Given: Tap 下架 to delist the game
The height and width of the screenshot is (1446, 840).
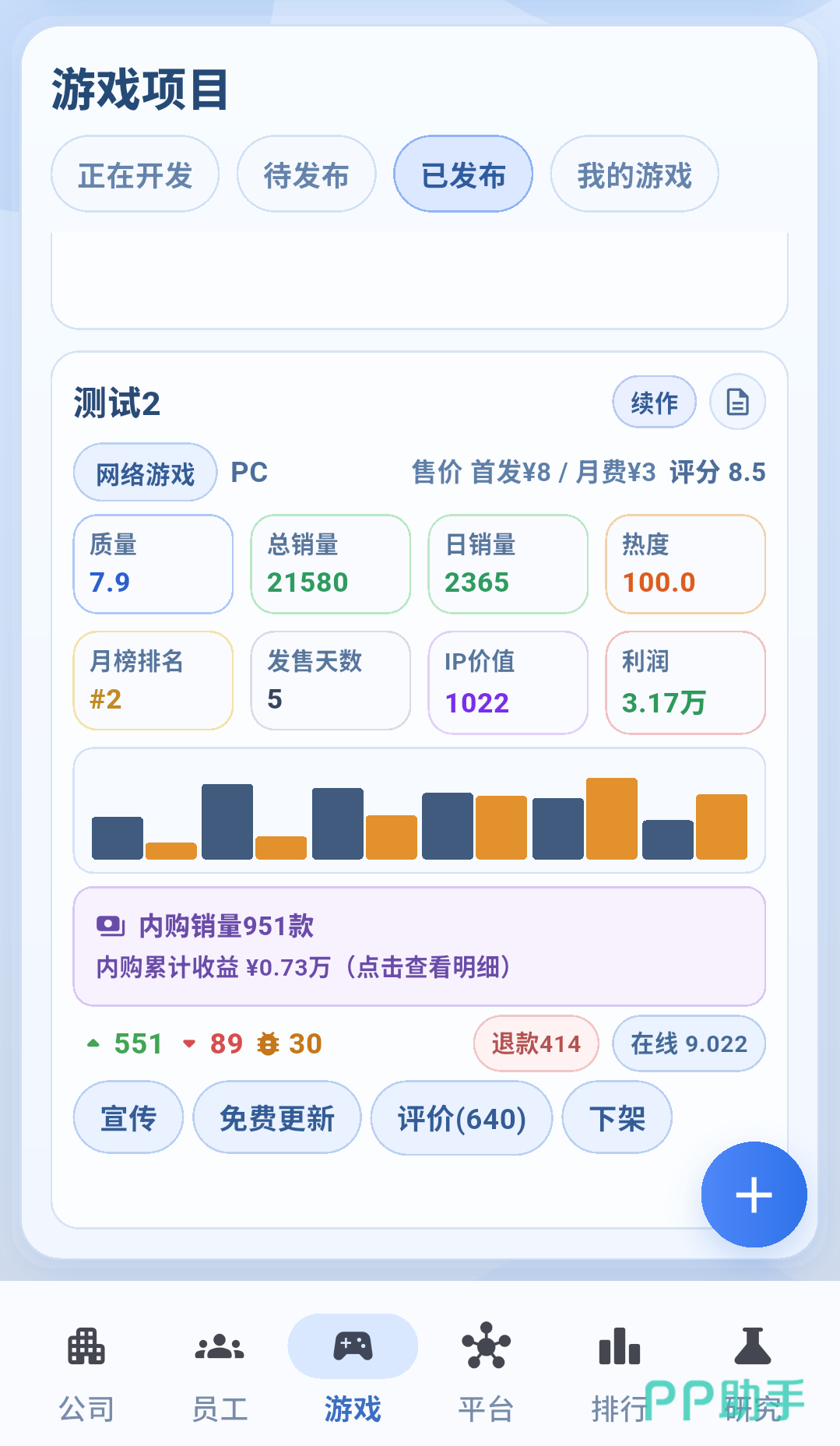Looking at the screenshot, I should (x=617, y=1117).
